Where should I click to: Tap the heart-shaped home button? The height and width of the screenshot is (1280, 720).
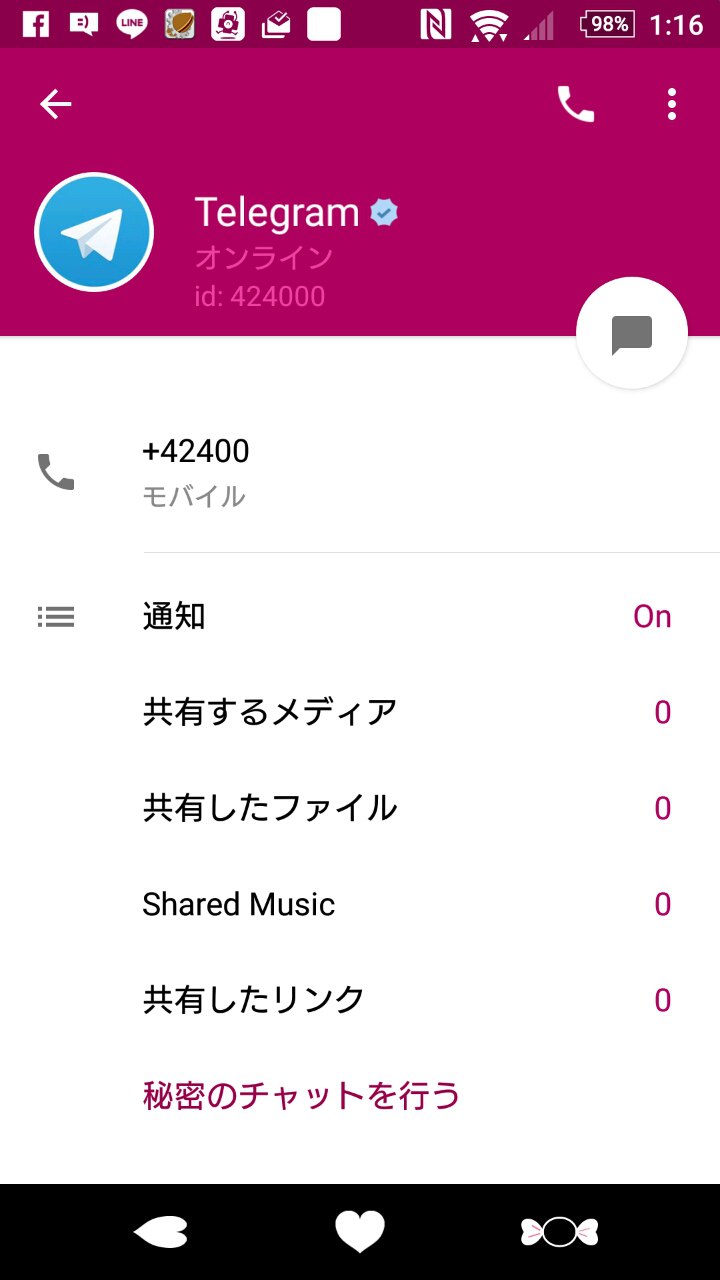(360, 1232)
